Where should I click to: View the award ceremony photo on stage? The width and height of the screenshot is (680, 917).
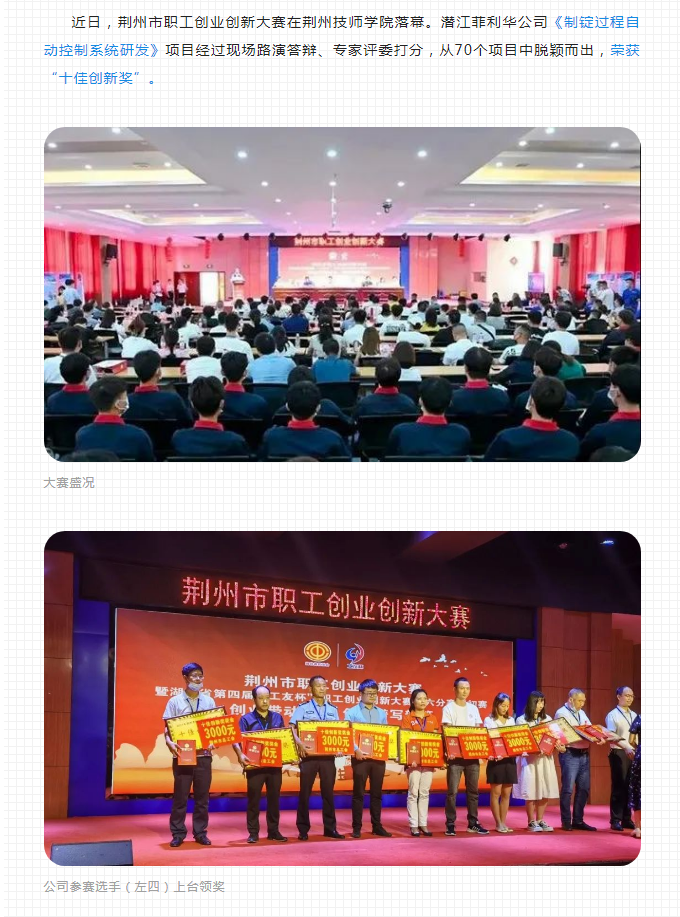pos(342,697)
